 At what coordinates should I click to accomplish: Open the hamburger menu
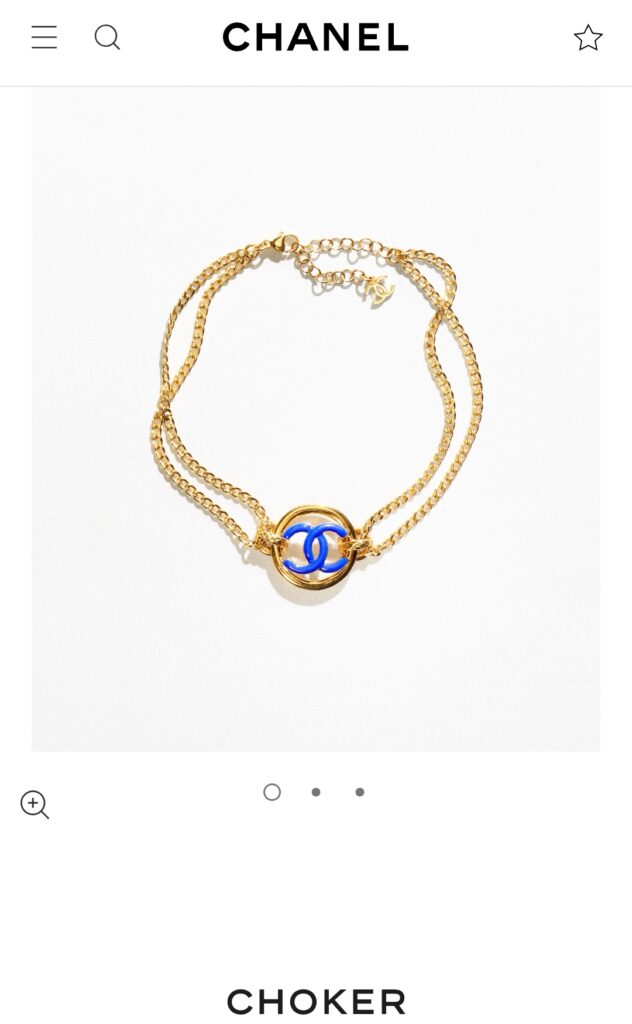tap(44, 38)
